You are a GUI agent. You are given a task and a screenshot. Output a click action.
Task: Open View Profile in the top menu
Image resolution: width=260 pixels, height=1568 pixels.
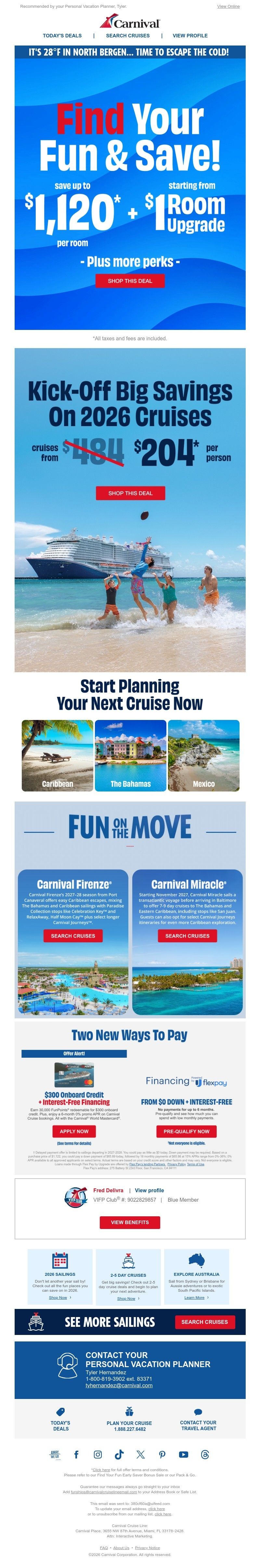[x=190, y=36]
